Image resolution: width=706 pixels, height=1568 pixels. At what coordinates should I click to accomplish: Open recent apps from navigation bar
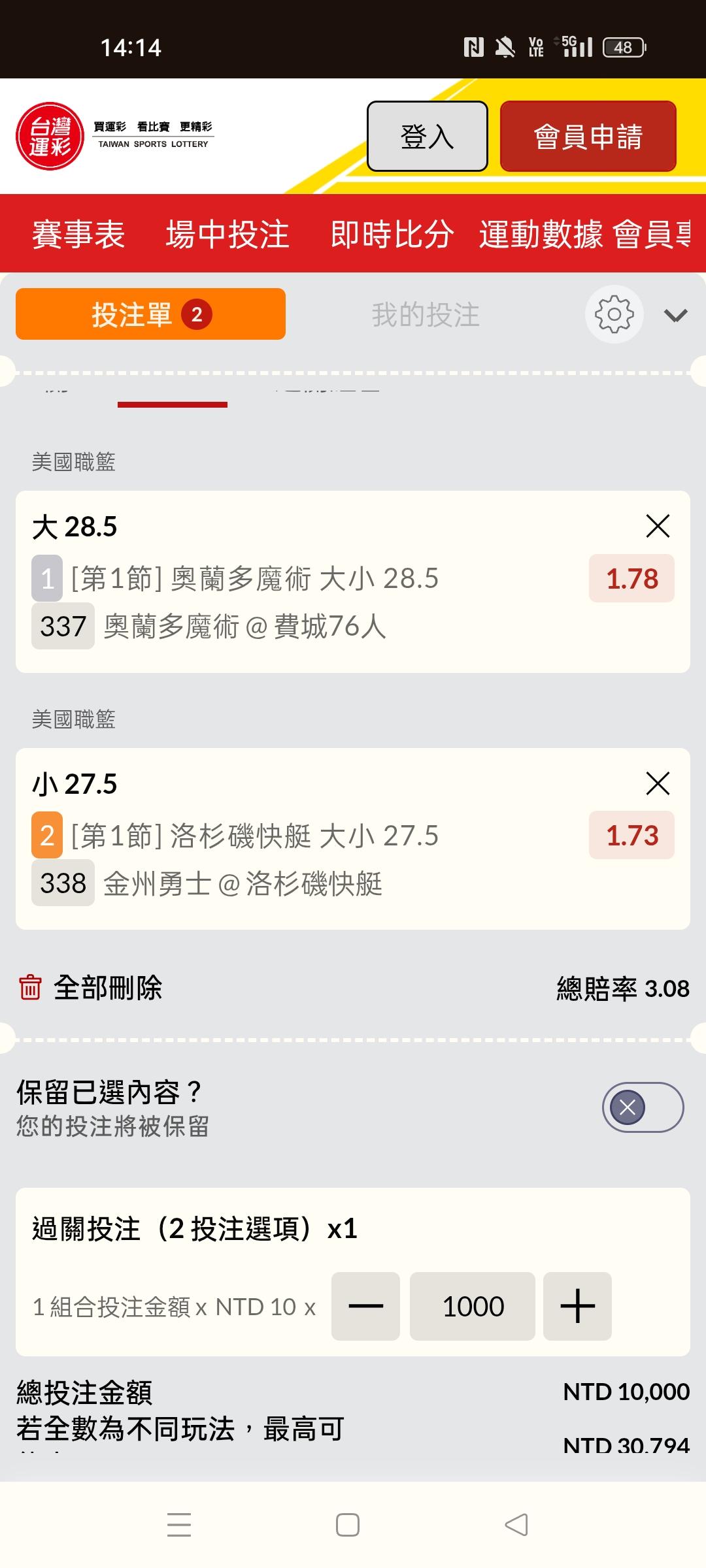click(x=179, y=1525)
